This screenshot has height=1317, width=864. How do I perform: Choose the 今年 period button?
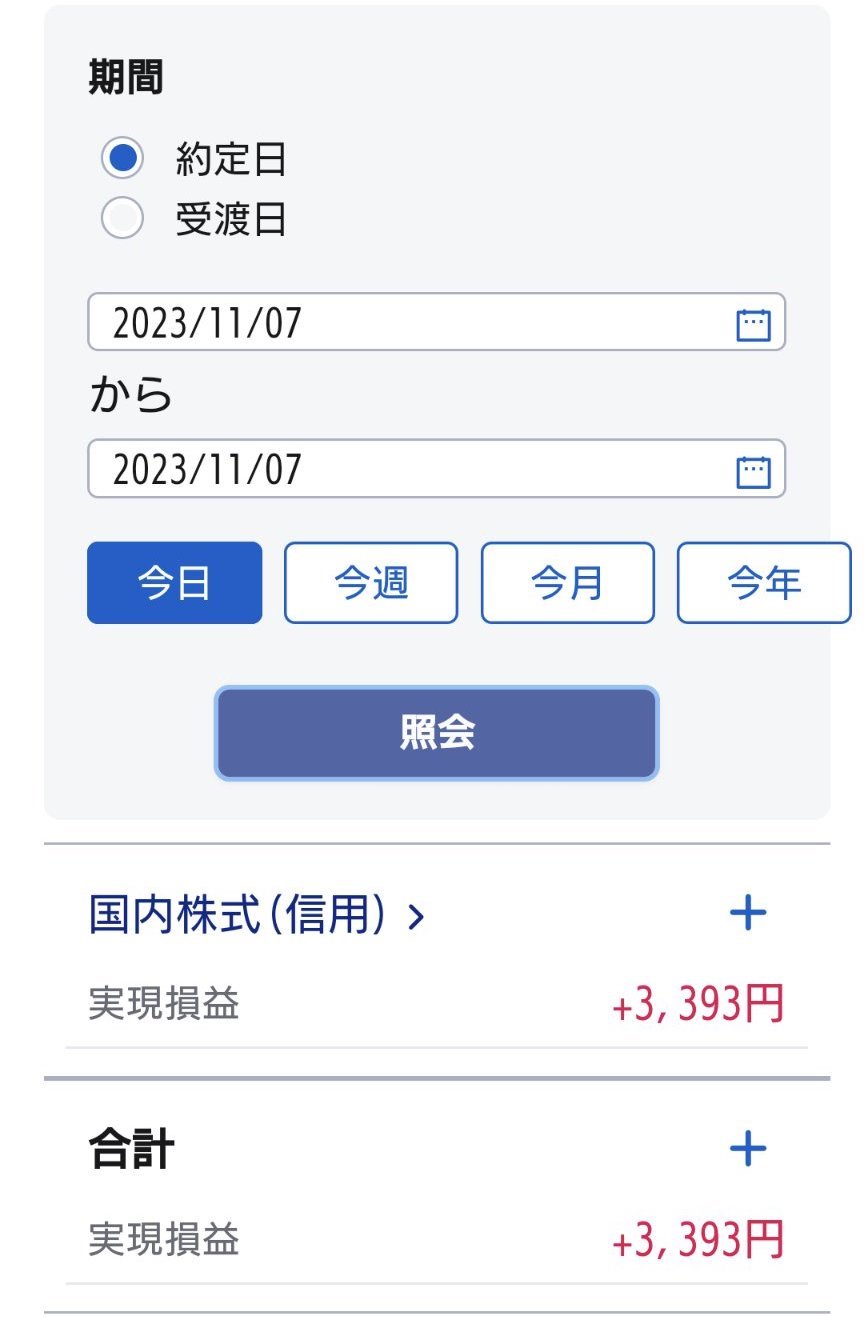(x=763, y=583)
